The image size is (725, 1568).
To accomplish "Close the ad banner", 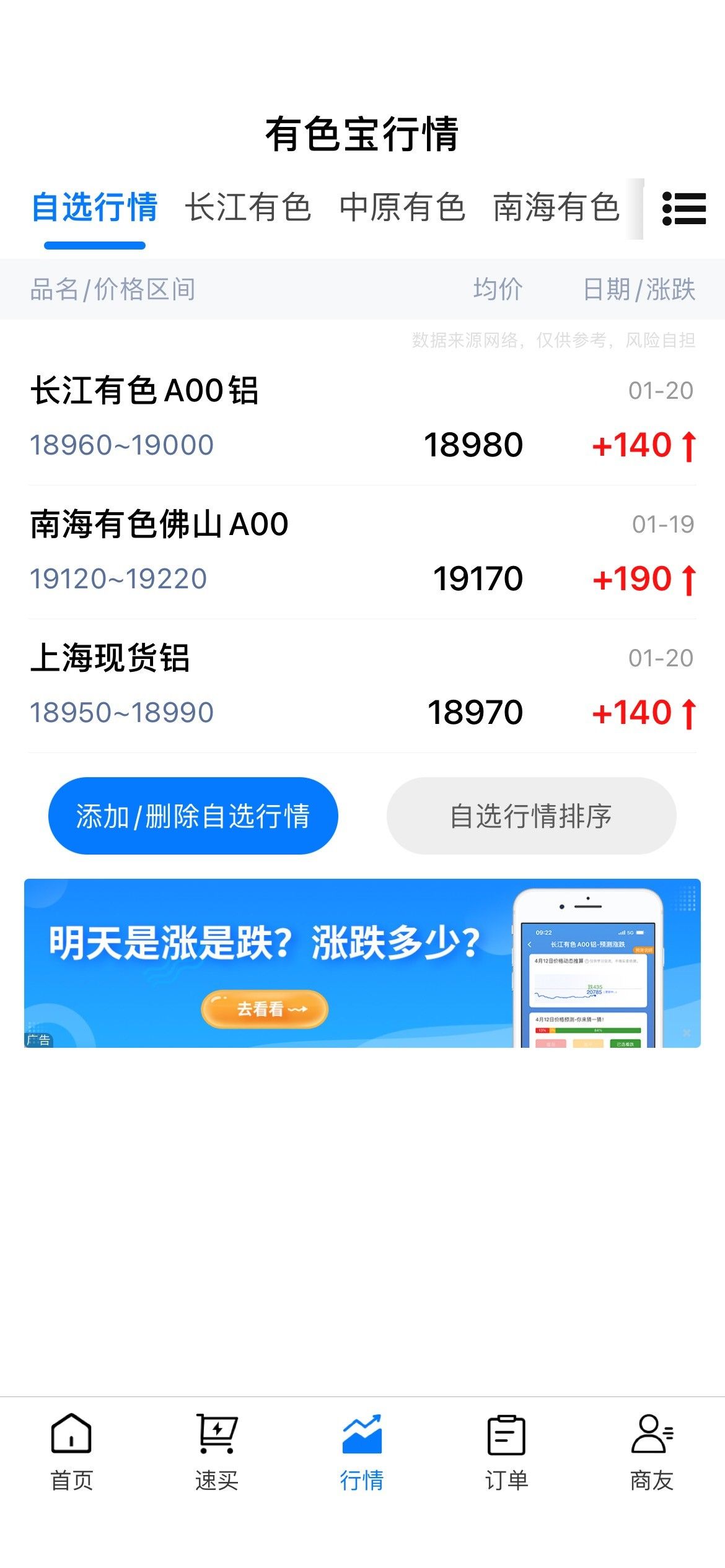I will click(x=687, y=1033).
